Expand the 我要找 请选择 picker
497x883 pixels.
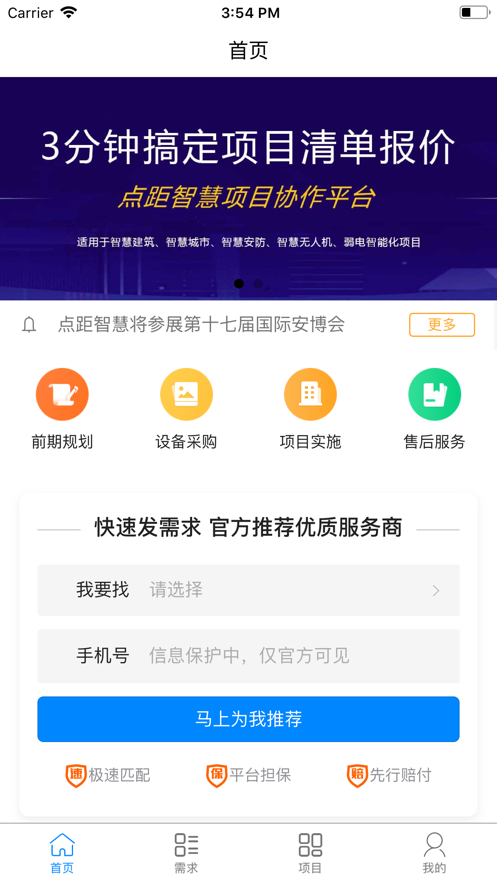coord(248,590)
